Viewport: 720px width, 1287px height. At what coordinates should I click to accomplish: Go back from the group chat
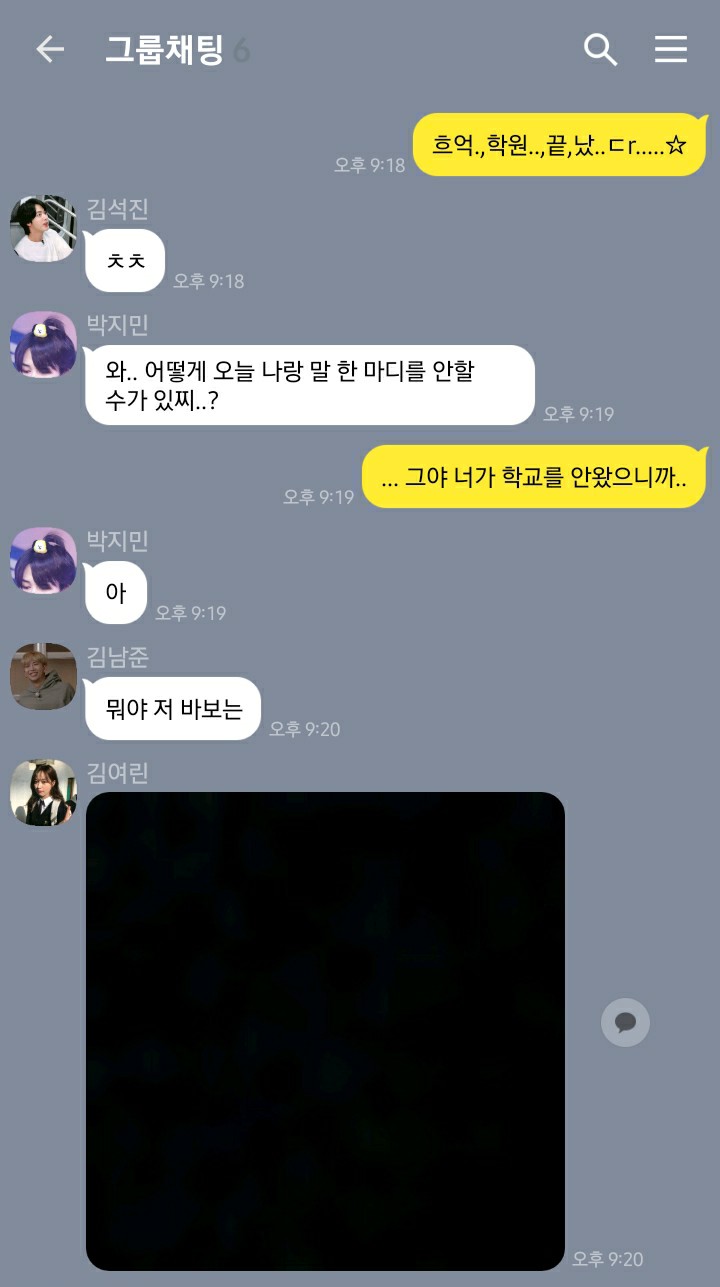tap(49, 49)
